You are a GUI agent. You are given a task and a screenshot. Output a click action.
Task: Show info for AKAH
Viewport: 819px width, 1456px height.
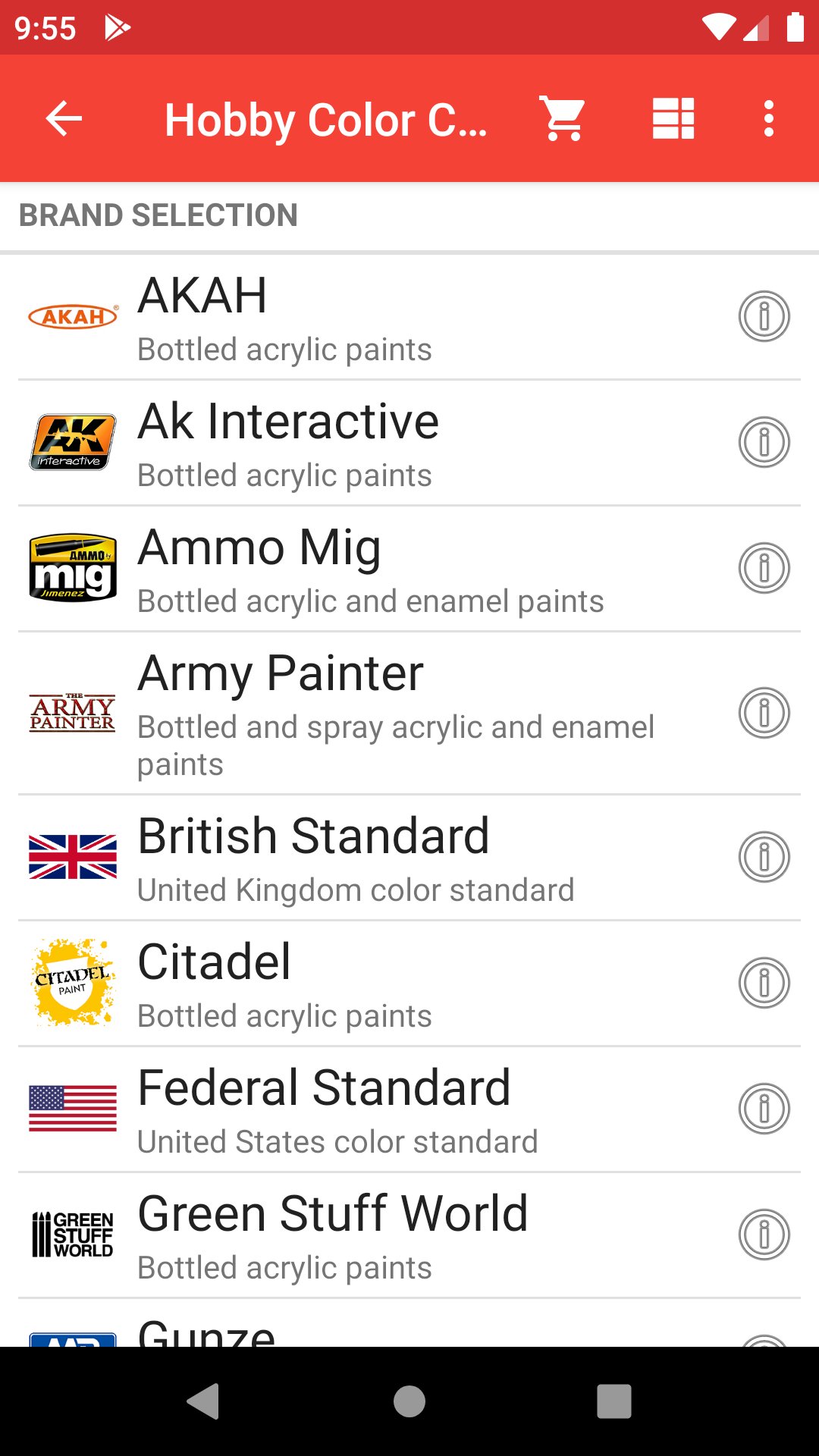click(x=764, y=316)
